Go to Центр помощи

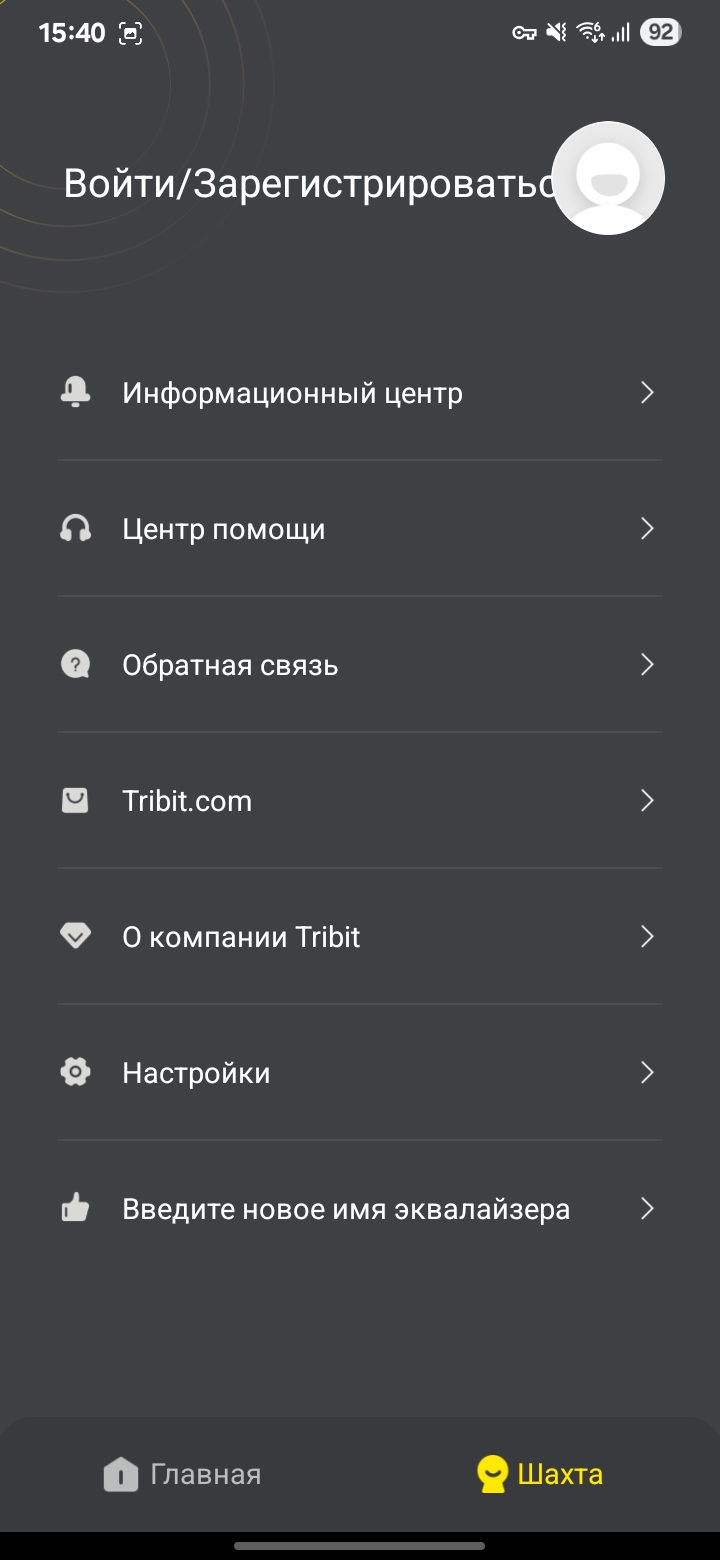point(360,529)
